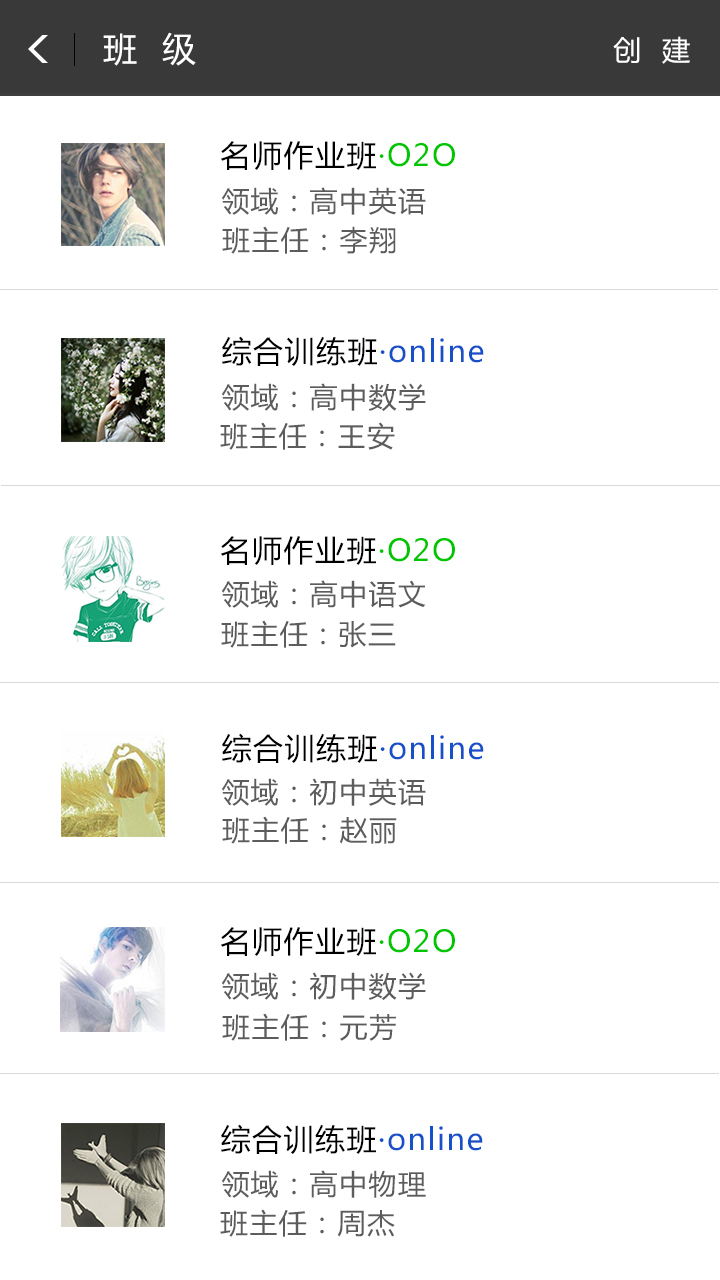The height and width of the screenshot is (1280, 720).
Task: Go back using the top-left arrow
Action: pyautogui.click(x=38, y=49)
